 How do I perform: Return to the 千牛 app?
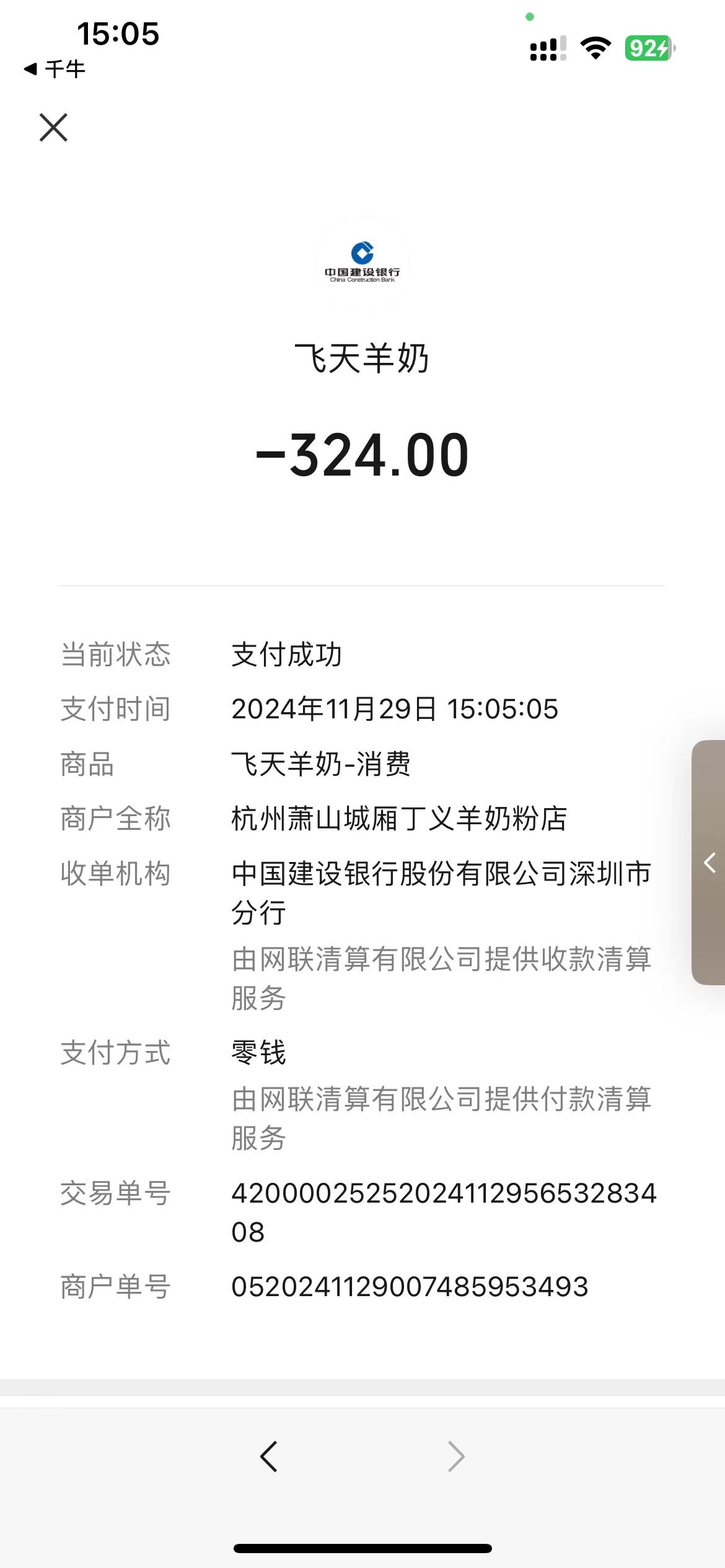point(55,69)
